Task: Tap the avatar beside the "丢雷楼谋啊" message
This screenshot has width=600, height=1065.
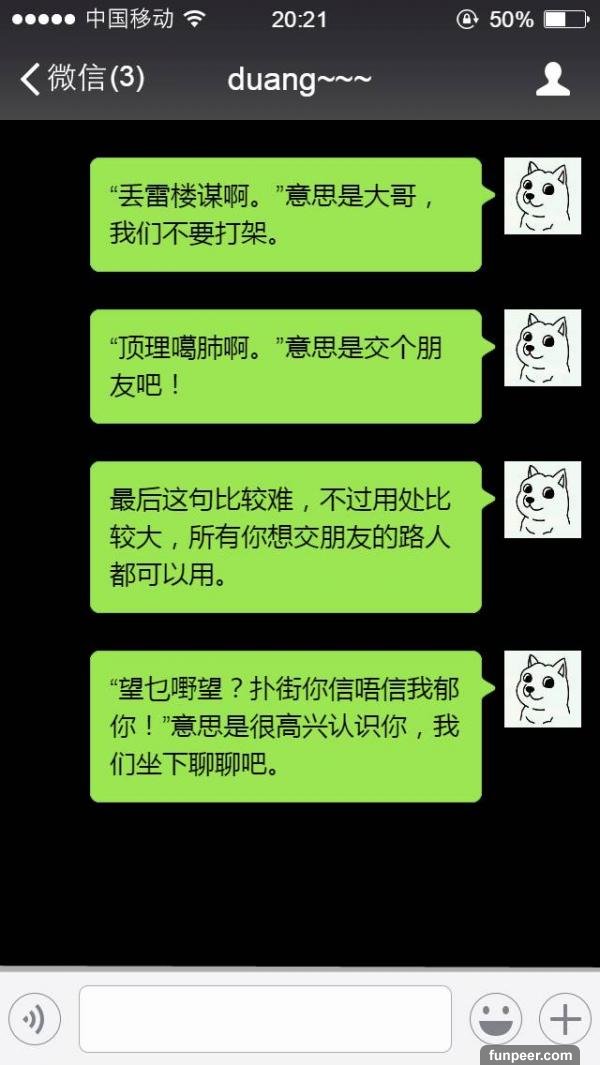Action: tap(542, 196)
